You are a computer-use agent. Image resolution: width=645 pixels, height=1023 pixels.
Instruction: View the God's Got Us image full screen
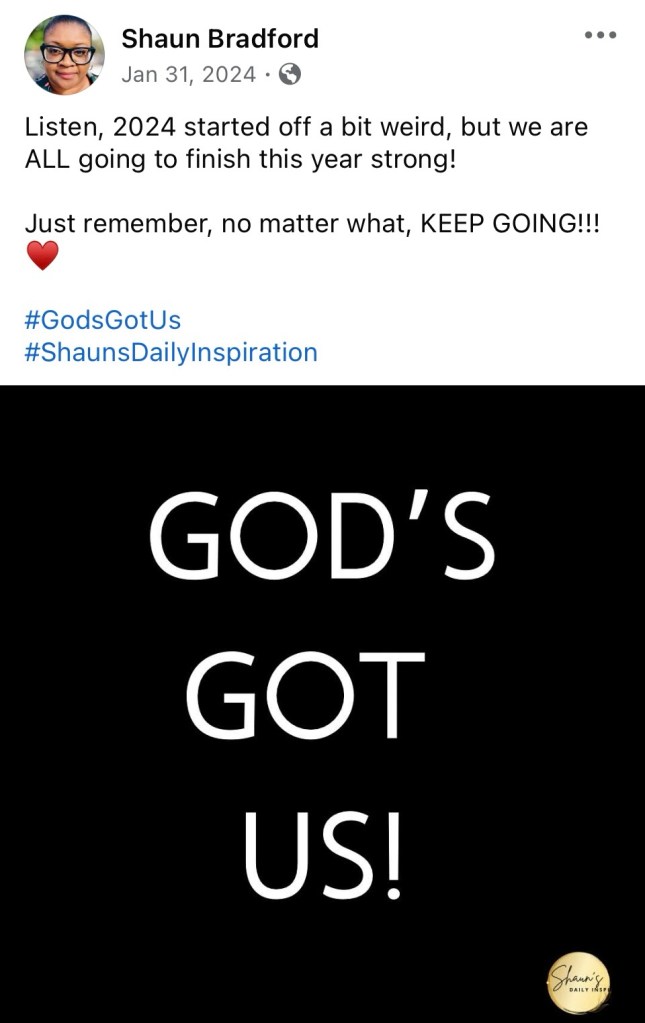(x=322, y=700)
